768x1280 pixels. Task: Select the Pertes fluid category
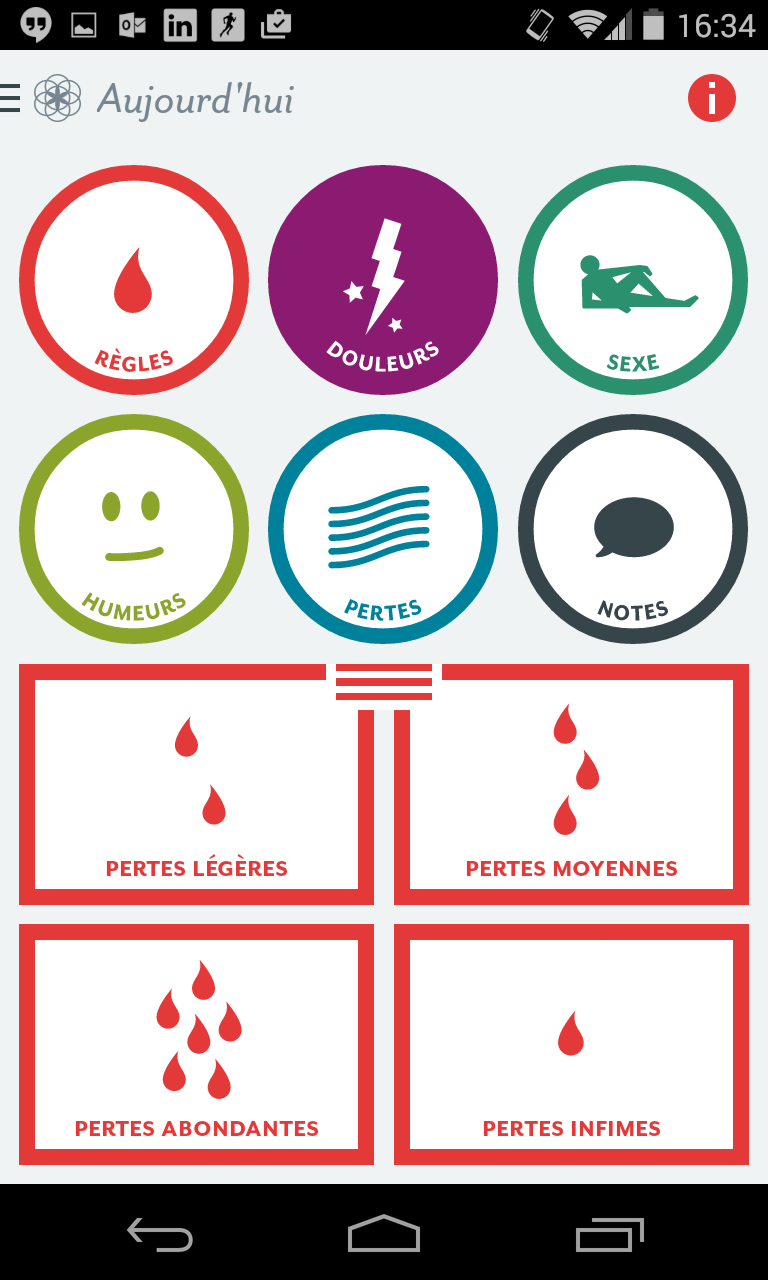(x=383, y=529)
